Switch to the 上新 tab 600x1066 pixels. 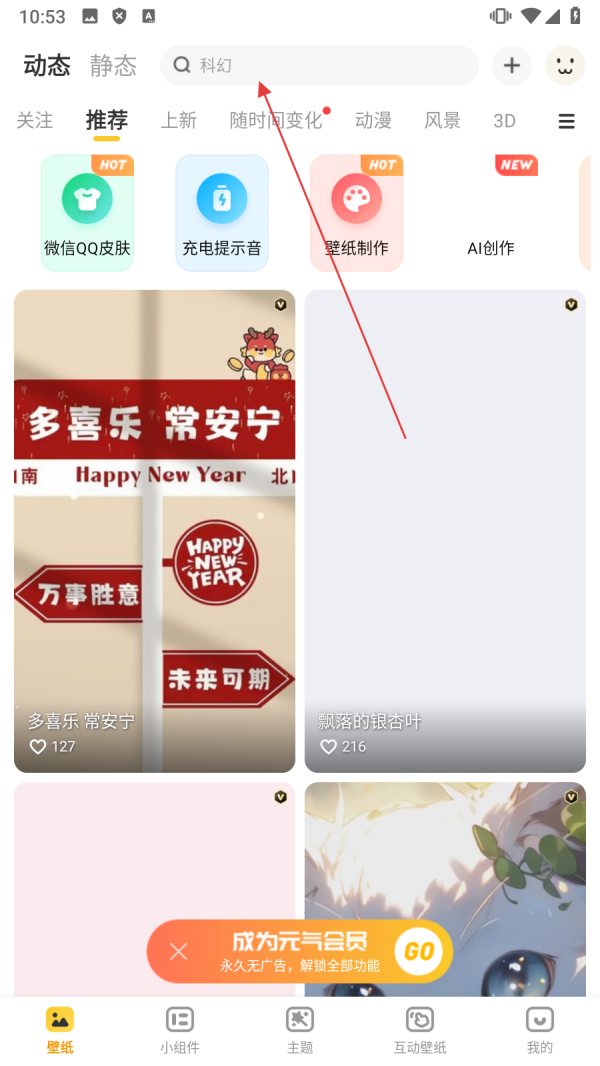tap(179, 121)
